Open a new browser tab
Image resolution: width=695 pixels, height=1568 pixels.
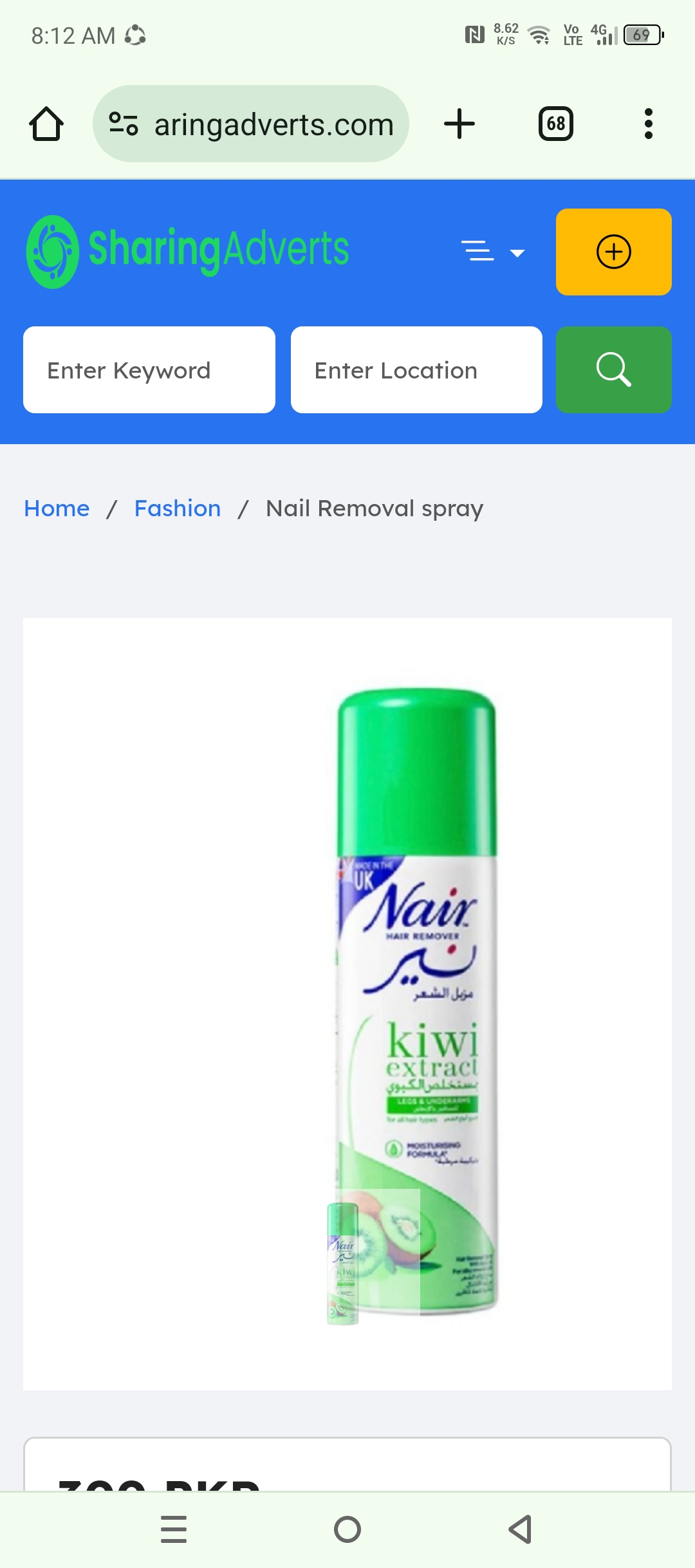459,124
